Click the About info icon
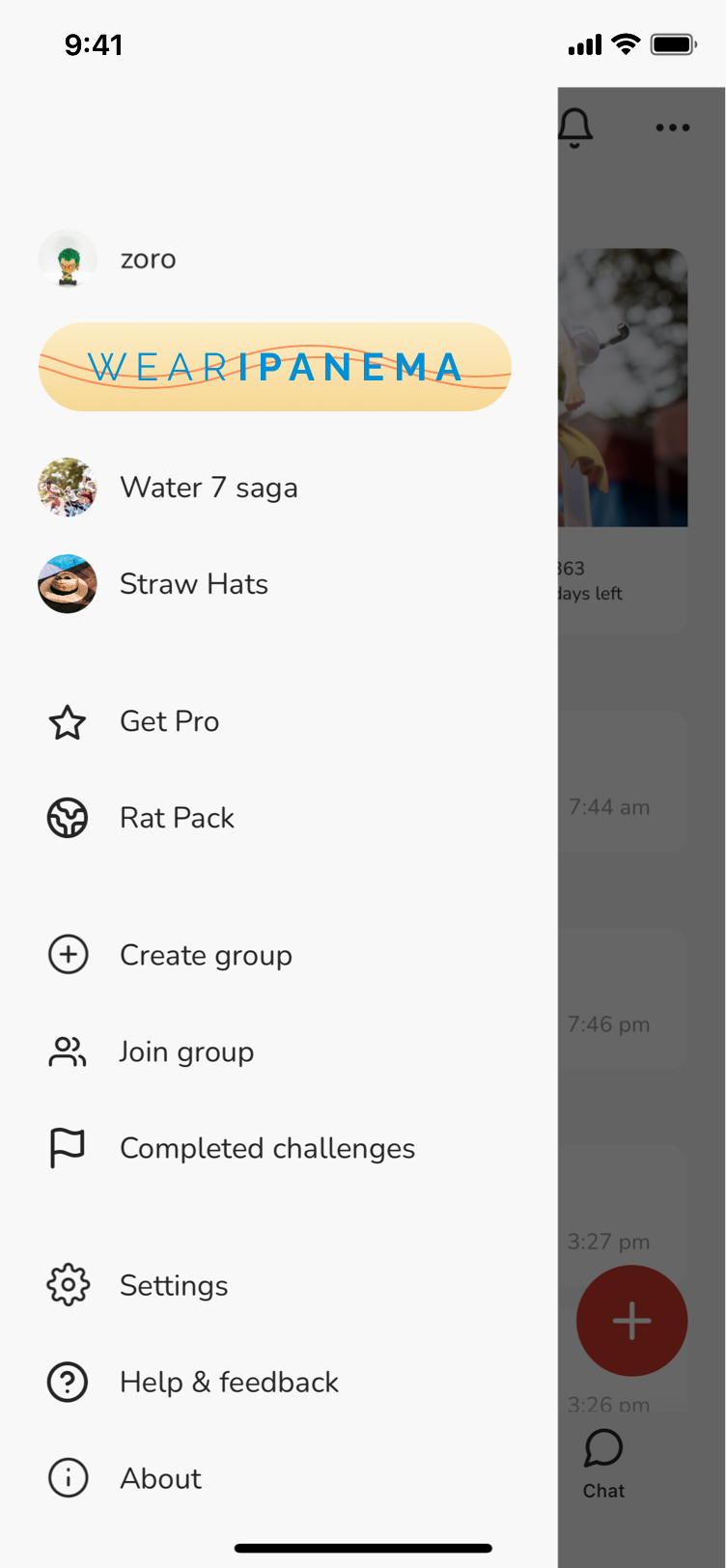 click(67, 1478)
